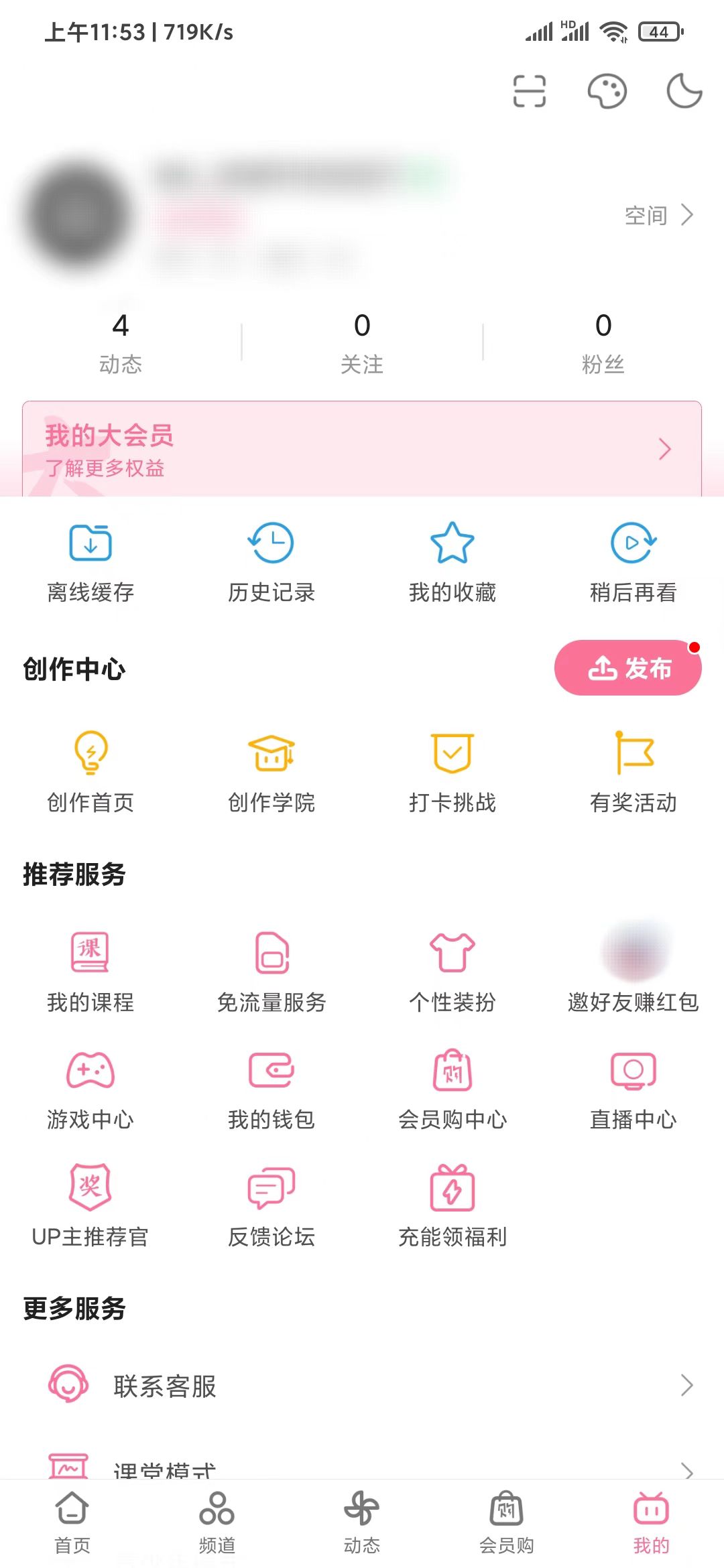
Task: View 历史记录 watch history
Action: tap(271, 560)
